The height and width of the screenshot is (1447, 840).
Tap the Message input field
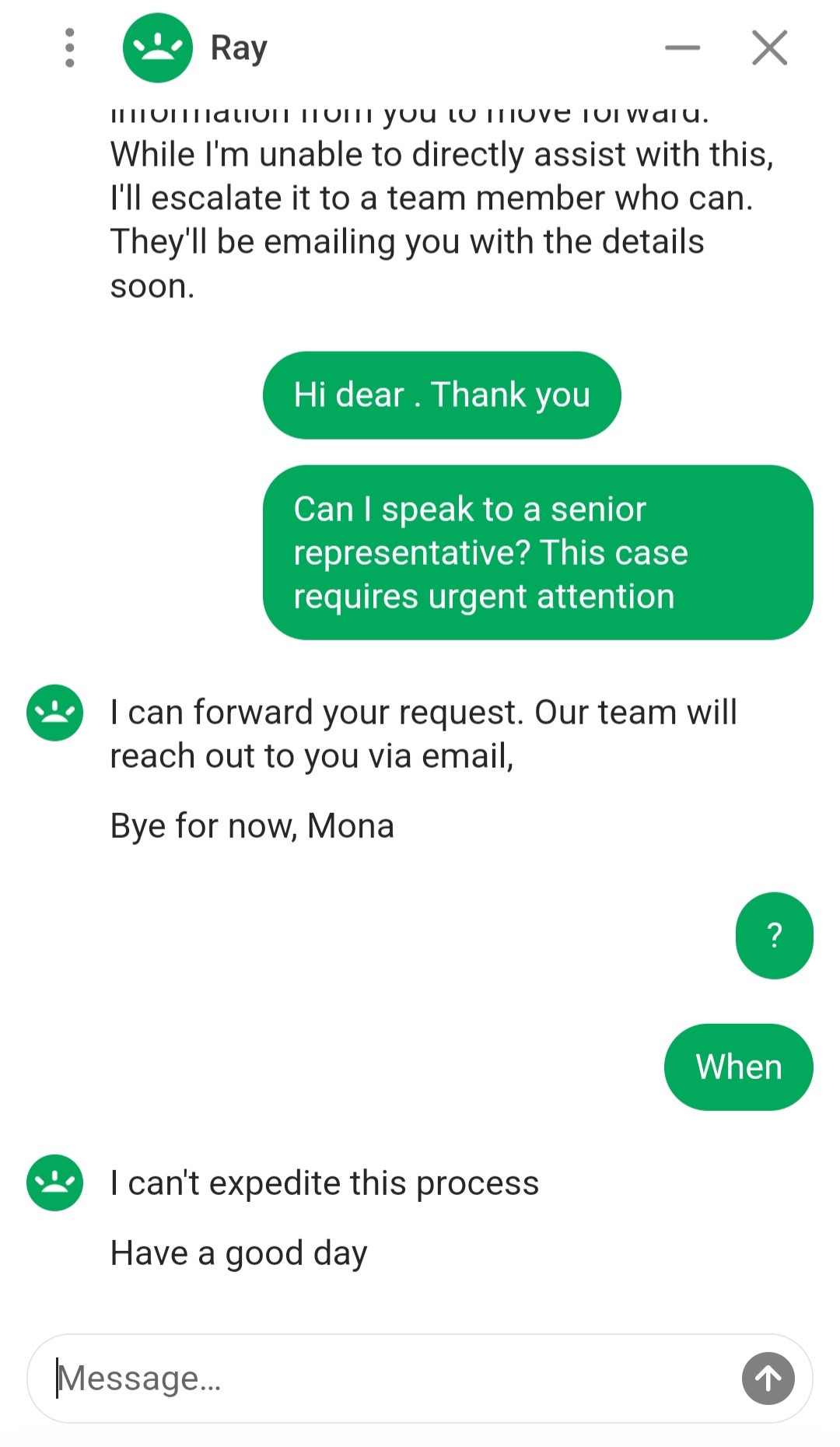point(389,1379)
